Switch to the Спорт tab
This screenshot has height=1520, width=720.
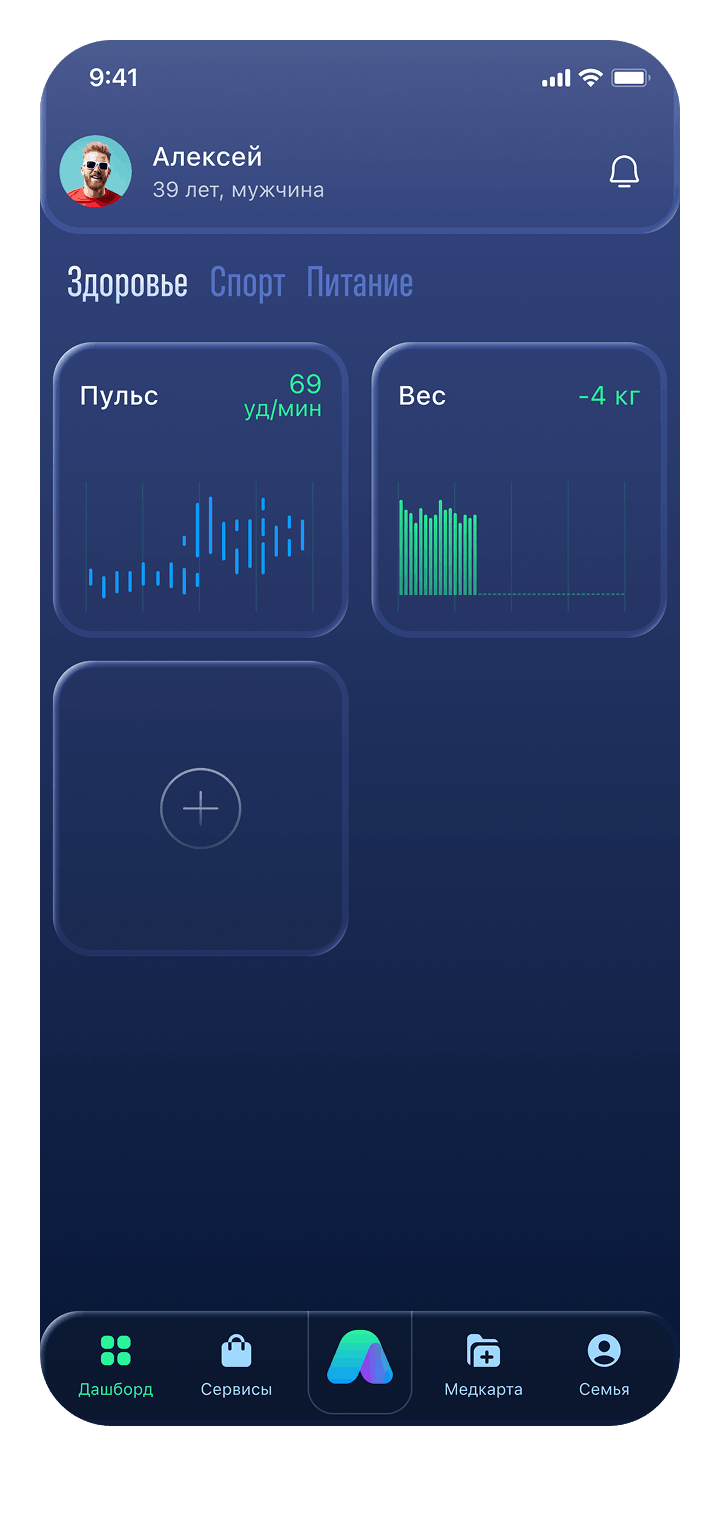(x=247, y=283)
